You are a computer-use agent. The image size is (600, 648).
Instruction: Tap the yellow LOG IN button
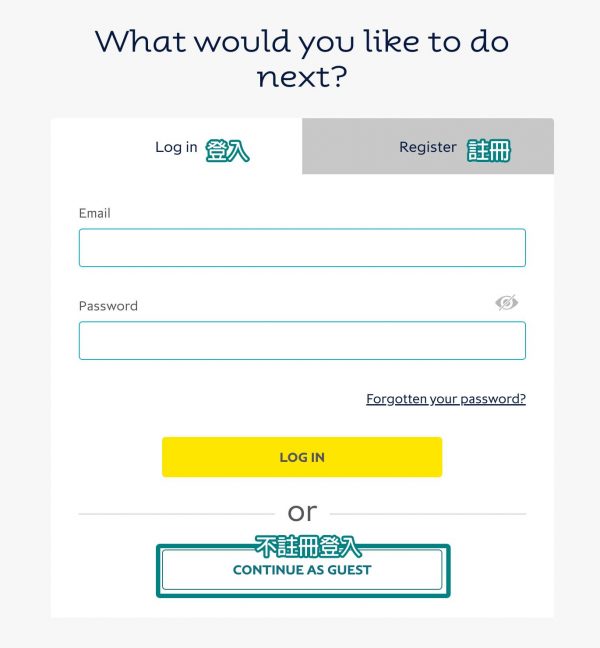click(x=302, y=457)
